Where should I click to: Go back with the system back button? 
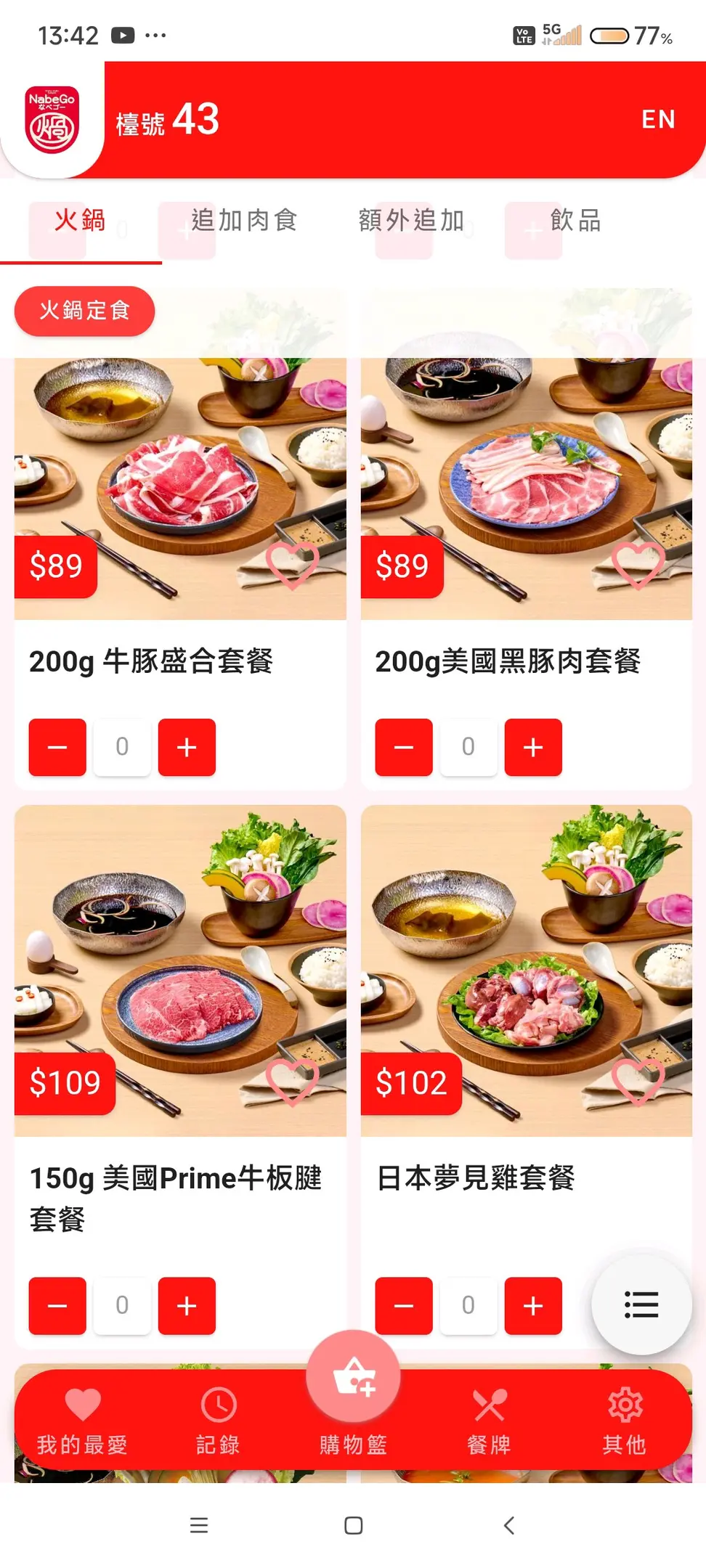coord(508,1525)
